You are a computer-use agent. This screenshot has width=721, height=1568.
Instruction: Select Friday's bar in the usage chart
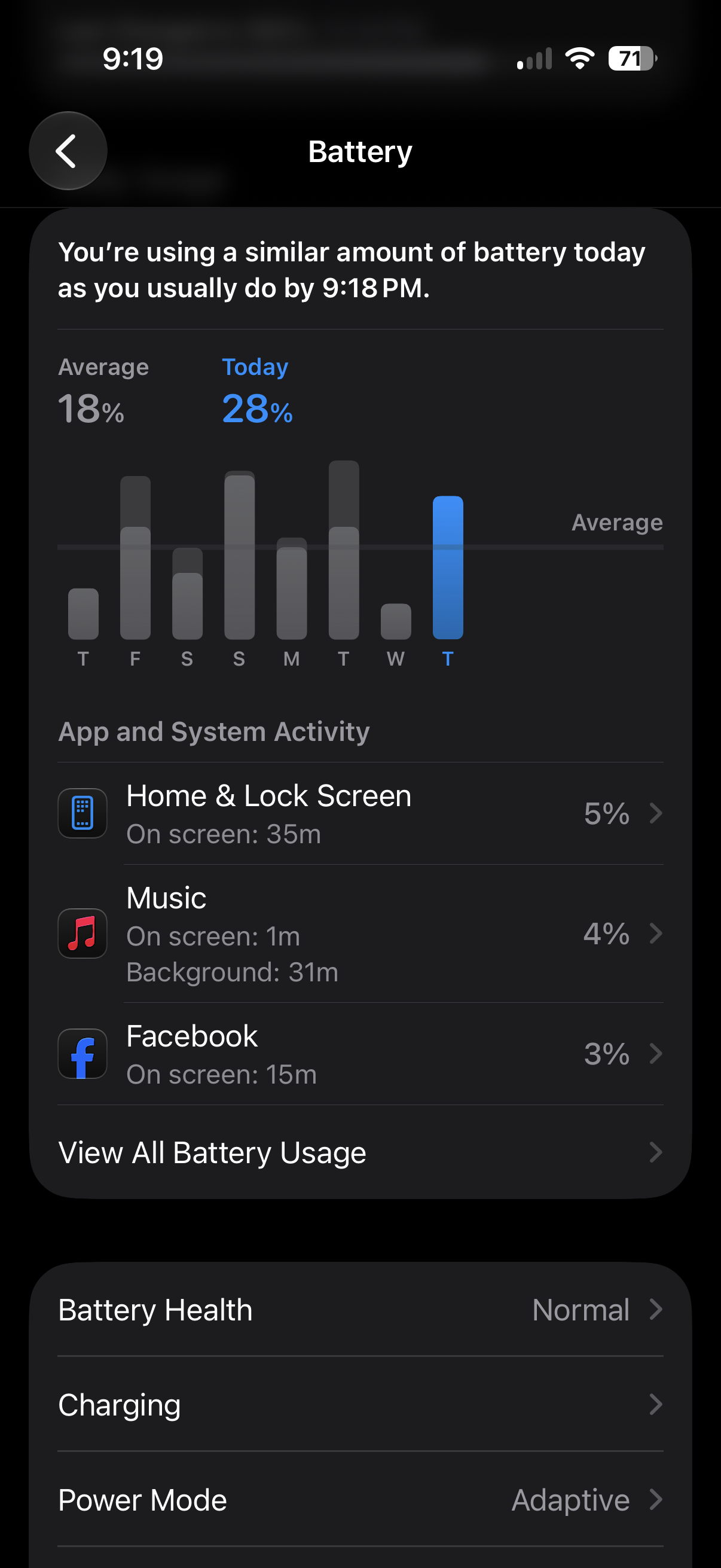pyautogui.click(x=135, y=557)
